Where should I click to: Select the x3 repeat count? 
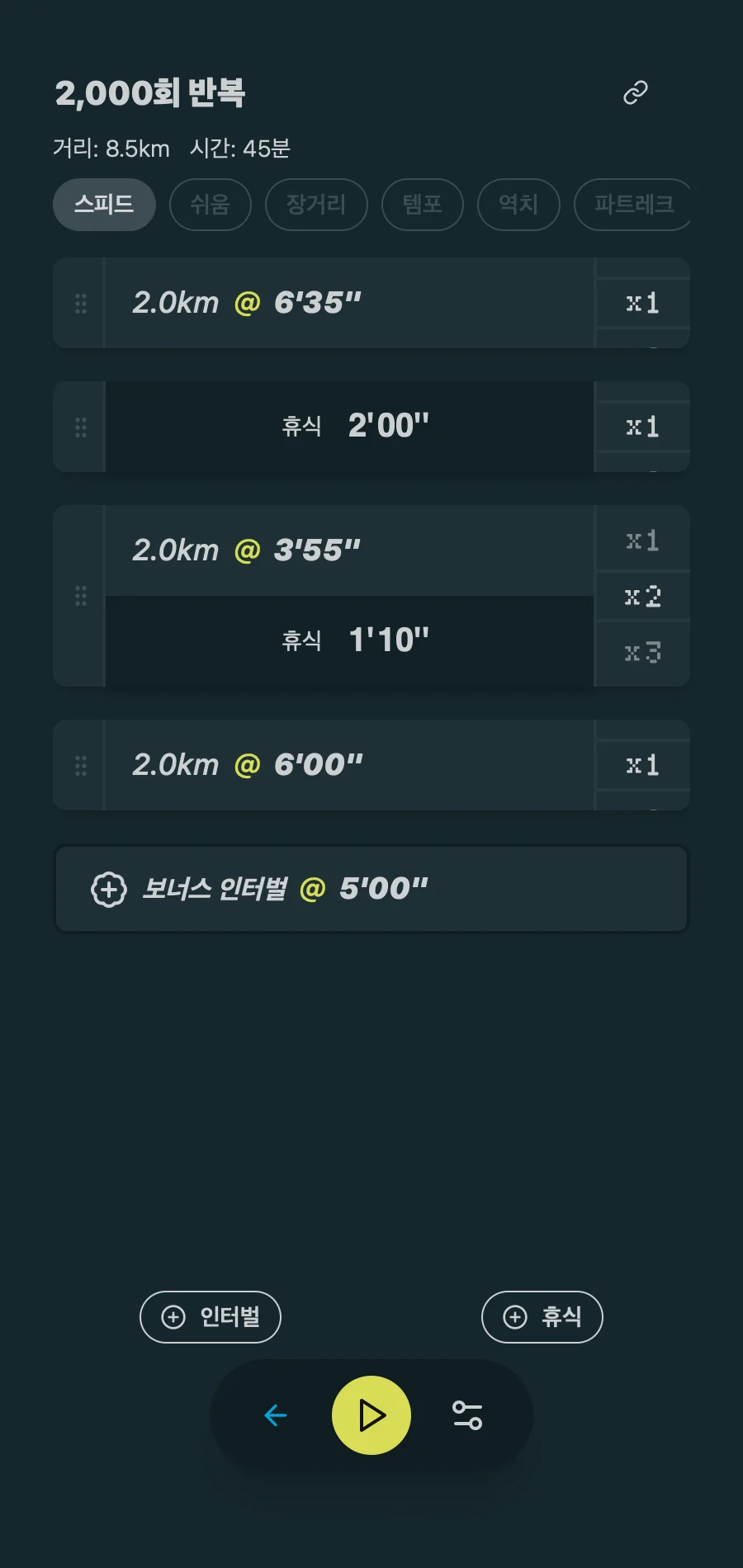click(x=641, y=653)
